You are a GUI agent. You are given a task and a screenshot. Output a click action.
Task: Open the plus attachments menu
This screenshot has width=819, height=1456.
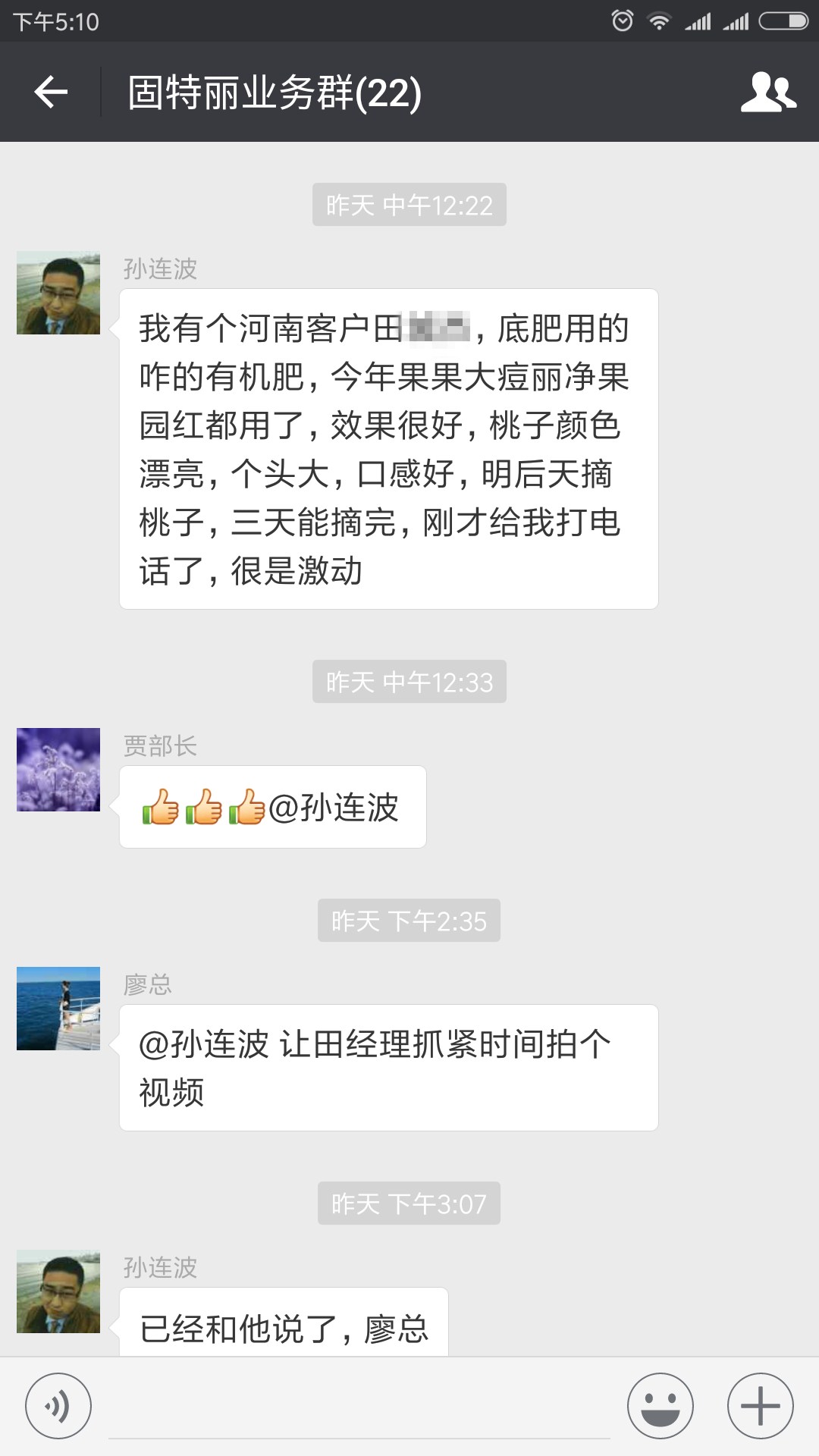pyautogui.click(x=760, y=1406)
